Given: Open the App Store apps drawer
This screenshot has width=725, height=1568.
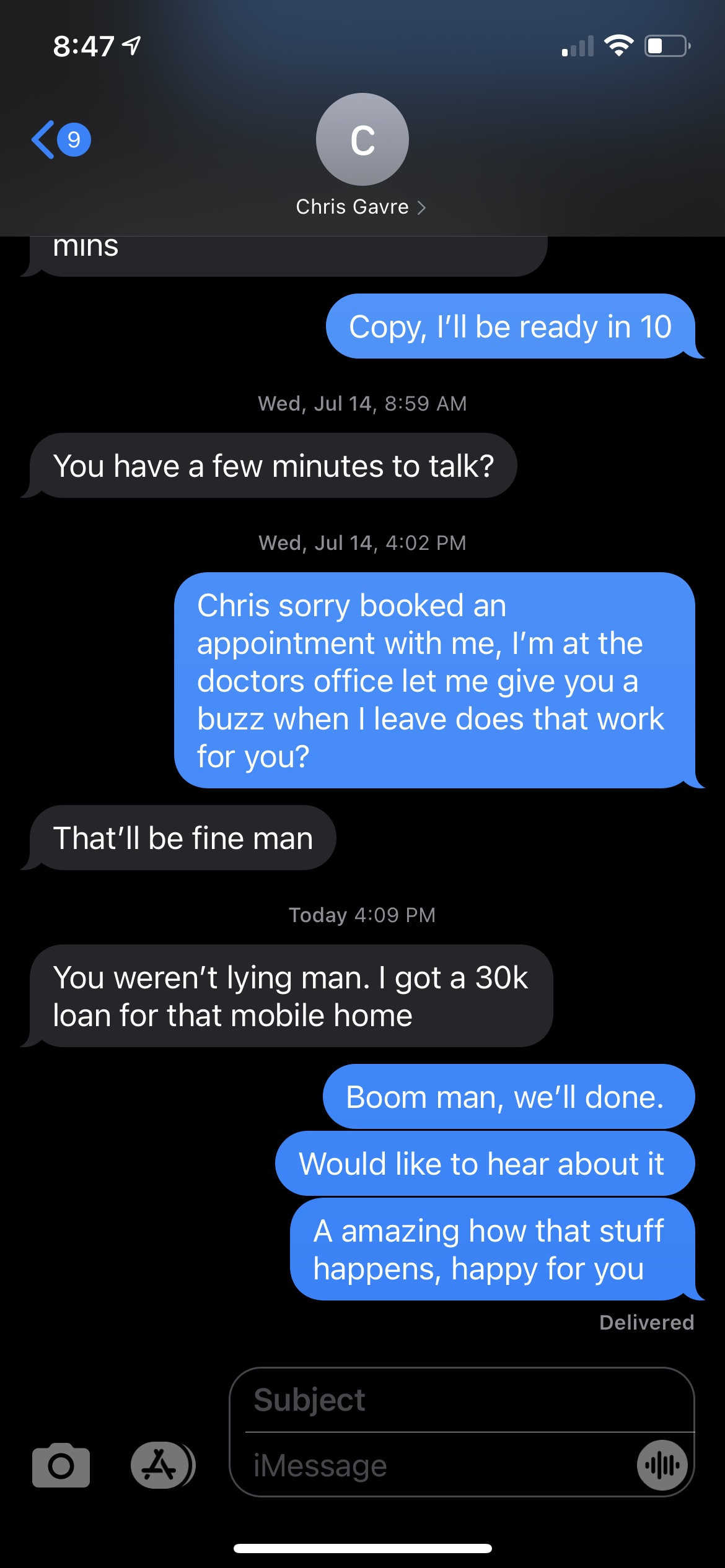Looking at the screenshot, I should tap(161, 1465).
